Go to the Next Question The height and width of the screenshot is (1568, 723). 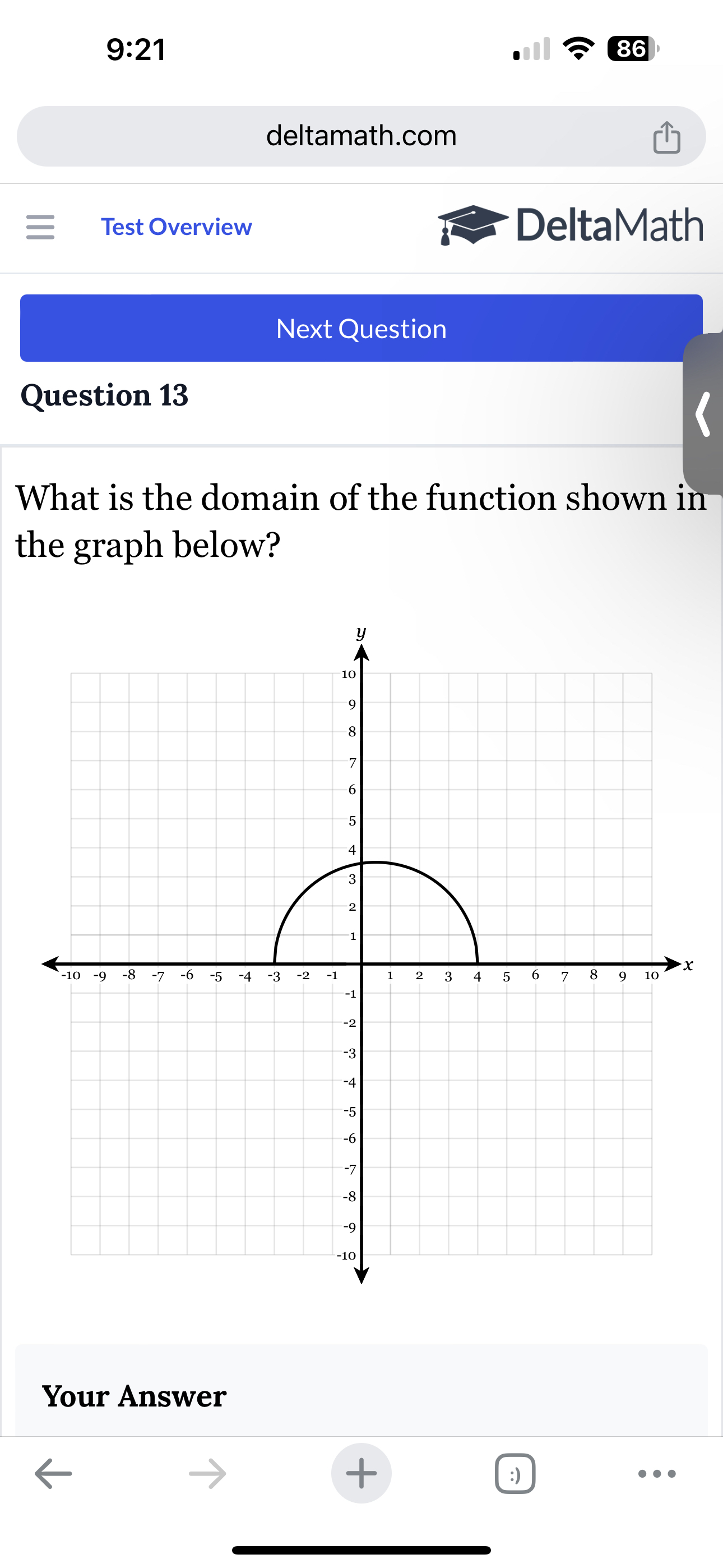pos(361,328)
